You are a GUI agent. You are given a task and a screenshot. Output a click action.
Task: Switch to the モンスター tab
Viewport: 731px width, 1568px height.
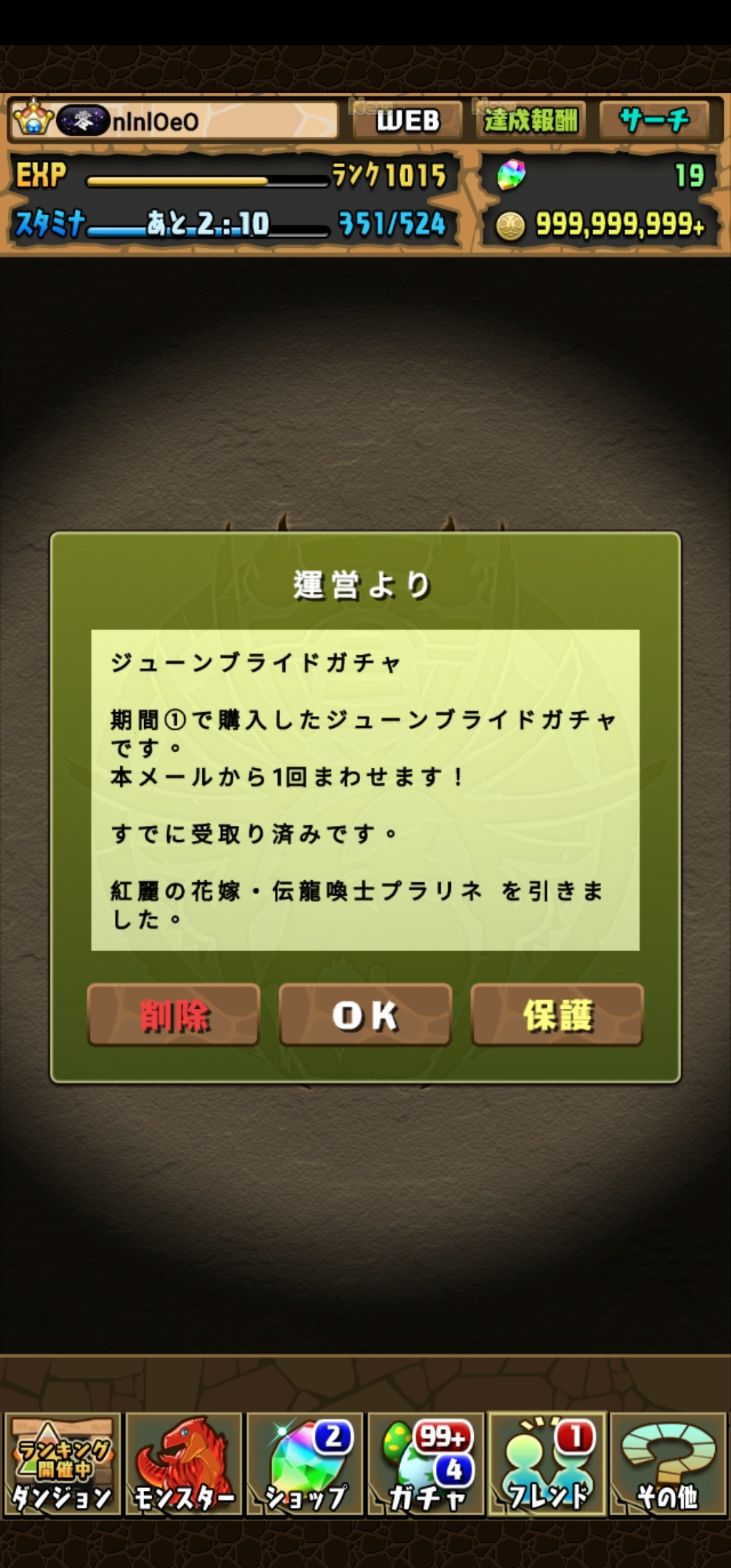pos(183,1464)
